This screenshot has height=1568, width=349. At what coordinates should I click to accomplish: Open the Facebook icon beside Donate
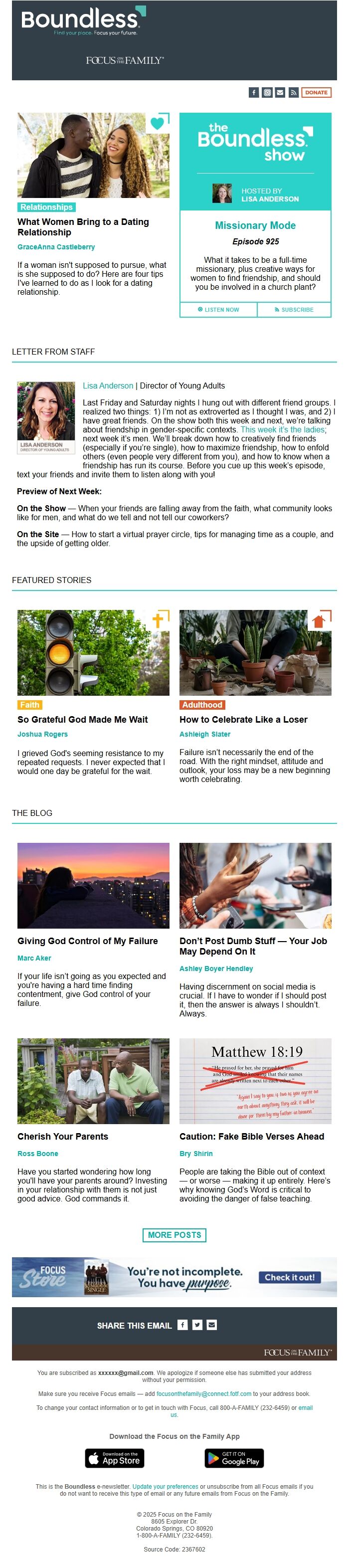click(x=254, y=93)
